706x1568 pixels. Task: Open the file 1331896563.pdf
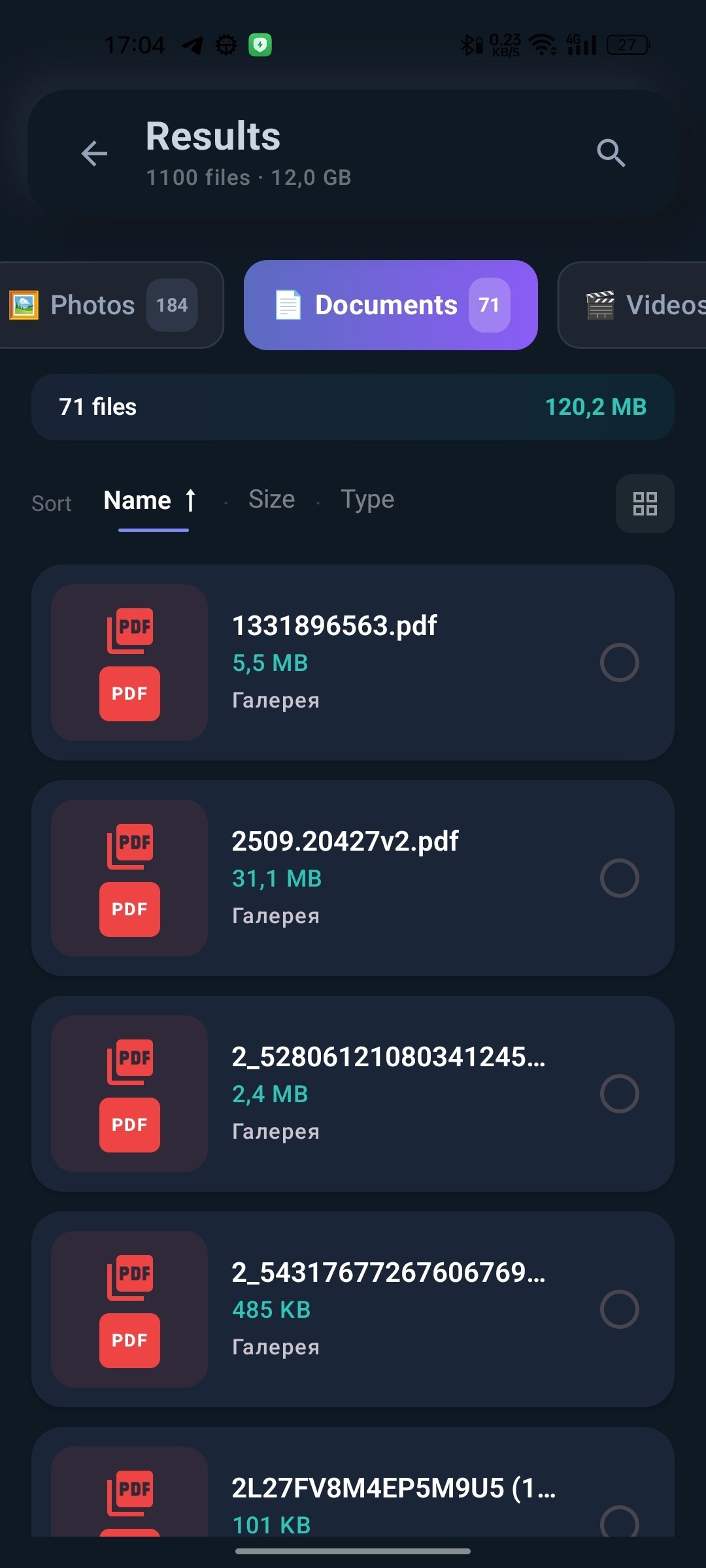point(353,662)
